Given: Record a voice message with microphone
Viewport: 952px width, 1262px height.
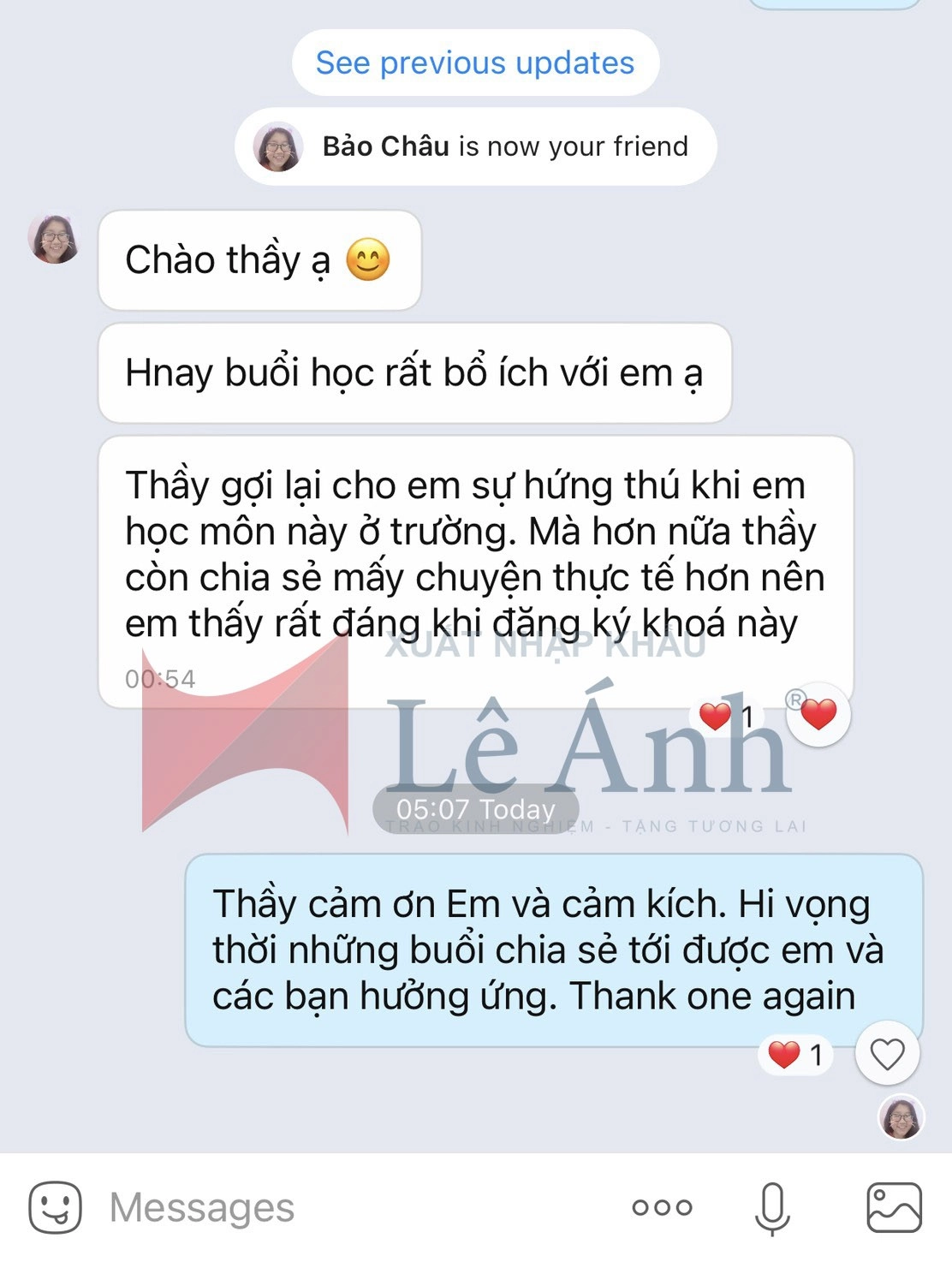Looking at the screenshot, I should (772, 1207).
